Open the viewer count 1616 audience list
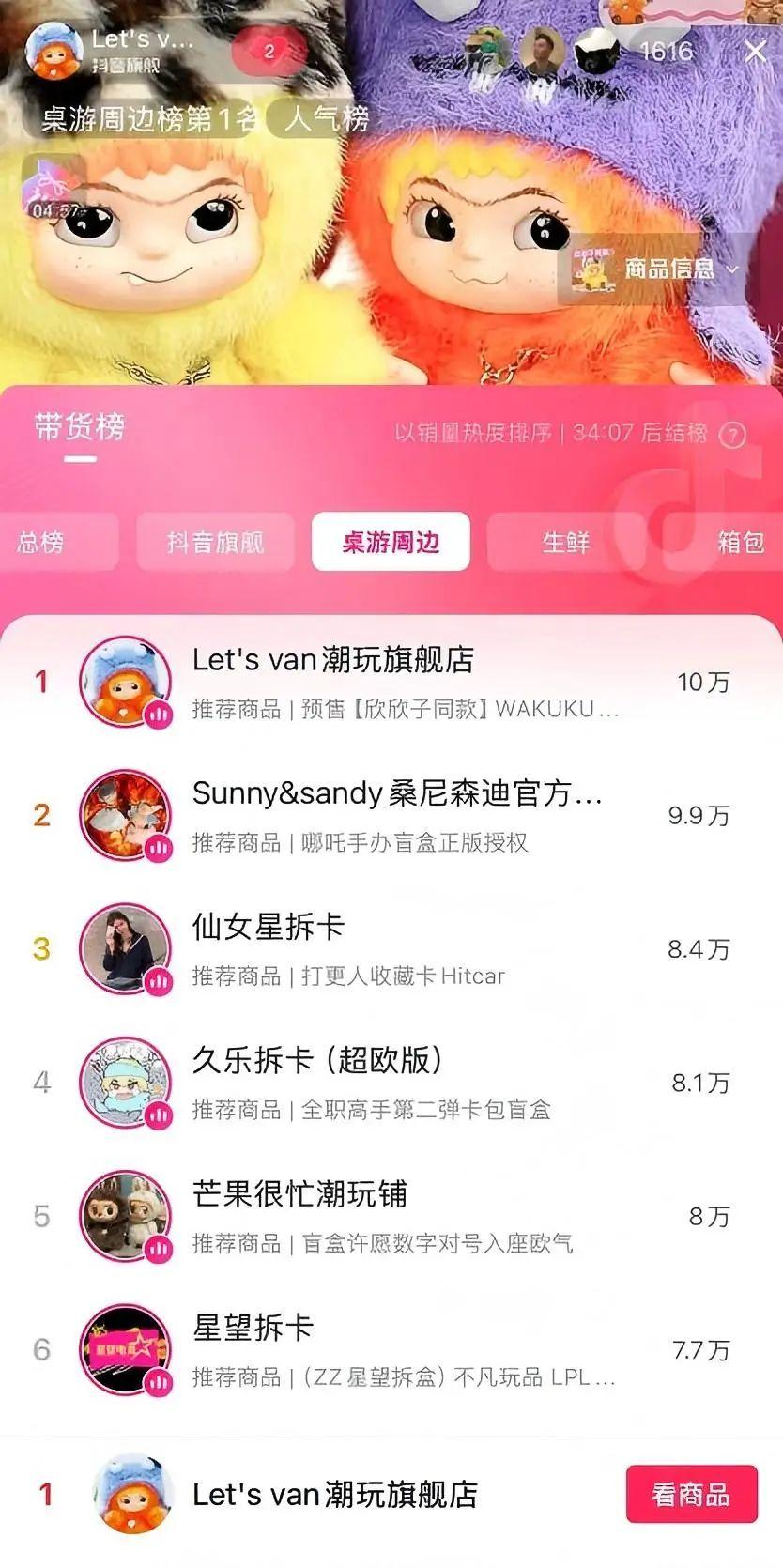This screenshot has height=1568, width=783. tap(666, 52)
